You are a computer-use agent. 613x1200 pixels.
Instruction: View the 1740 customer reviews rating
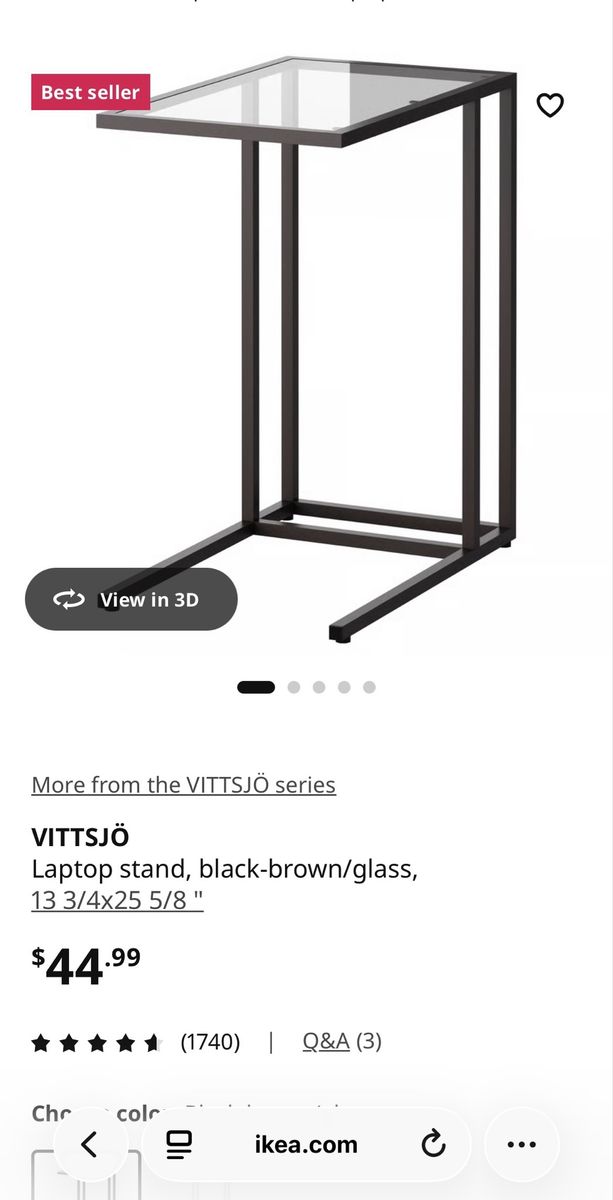click(136, 1042)
